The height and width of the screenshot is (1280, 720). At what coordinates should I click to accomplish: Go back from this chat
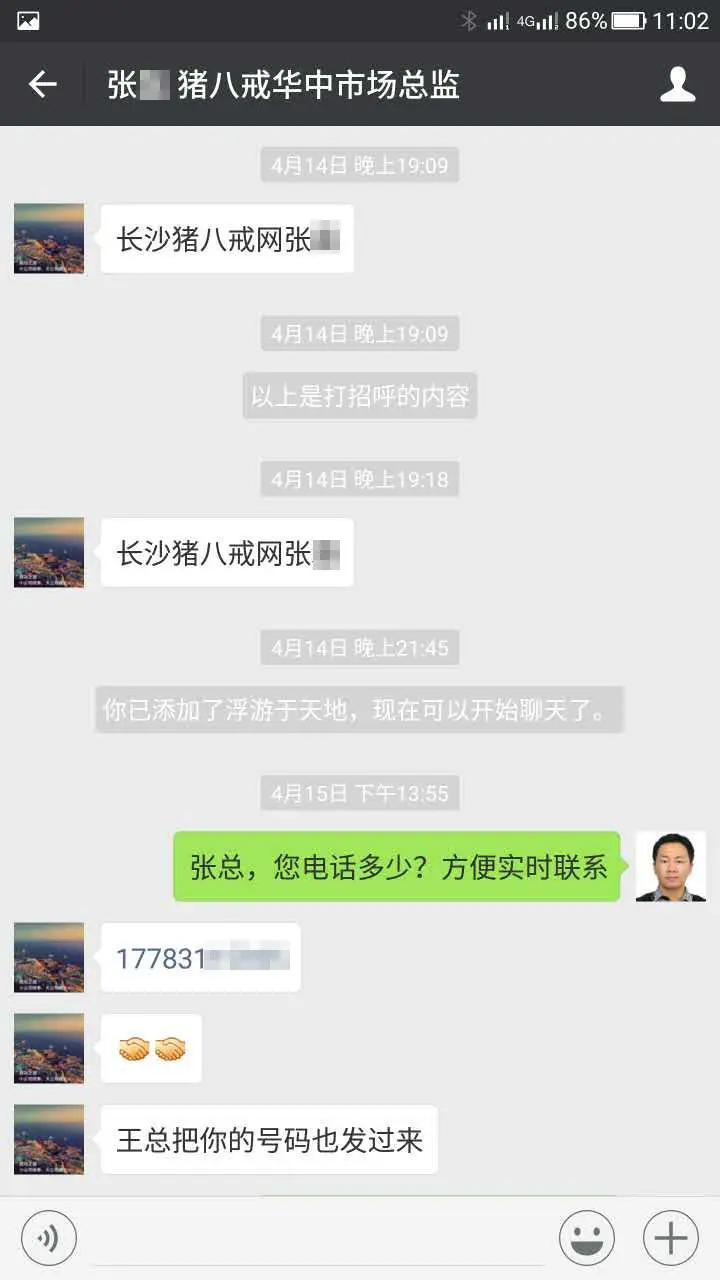click(42, 85)
